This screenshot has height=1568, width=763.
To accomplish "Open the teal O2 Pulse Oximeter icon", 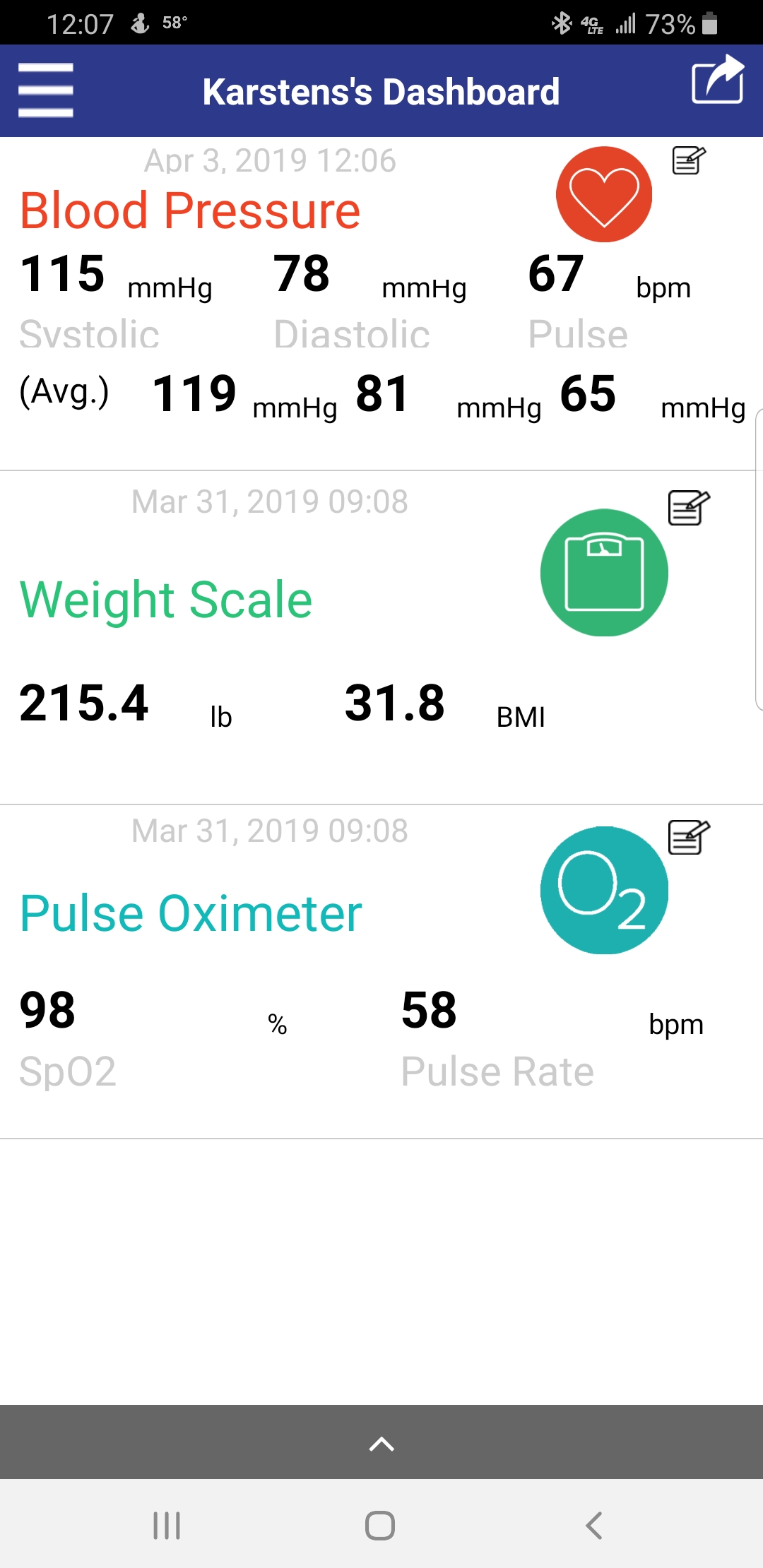I will [x=604, y=890].
